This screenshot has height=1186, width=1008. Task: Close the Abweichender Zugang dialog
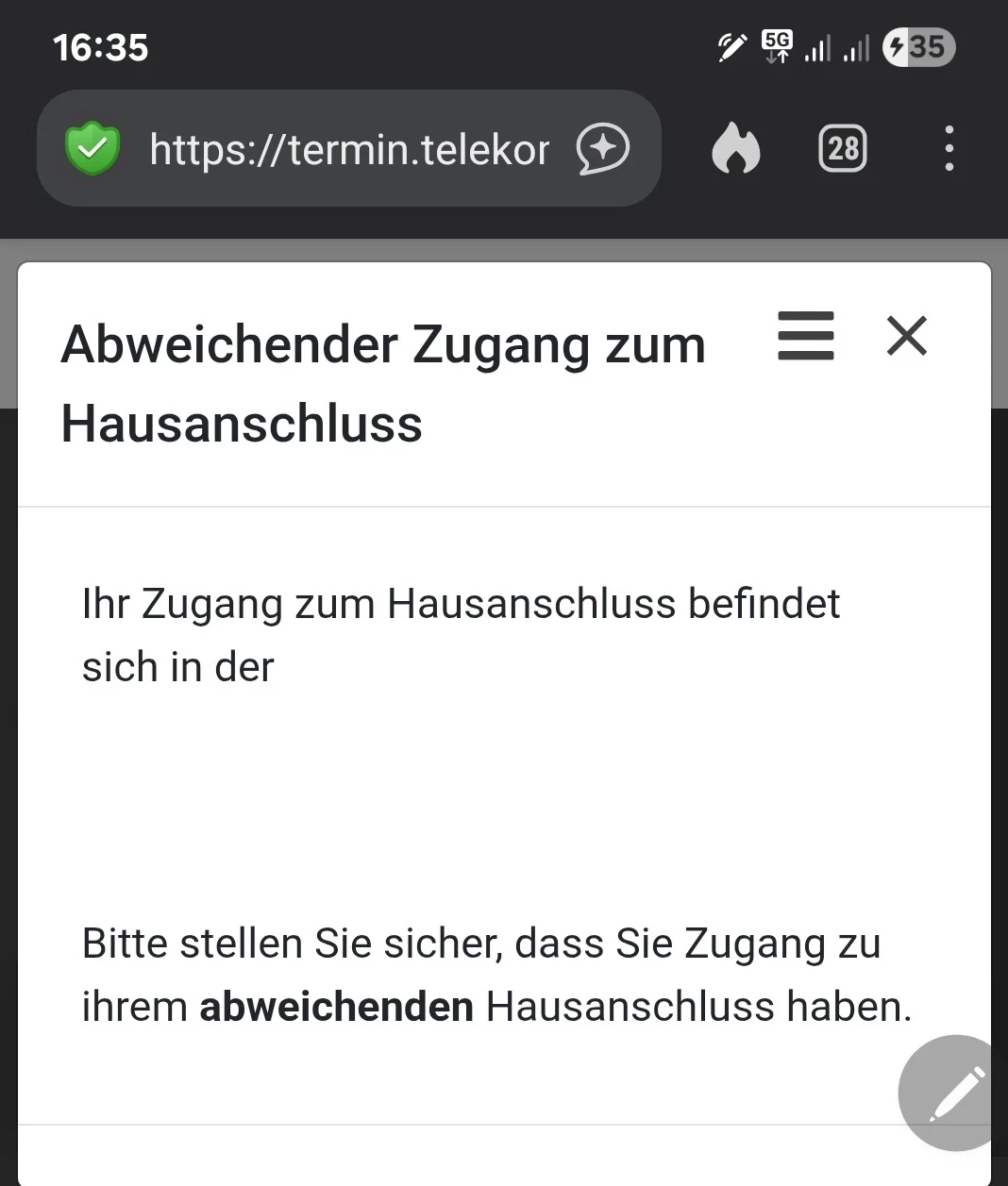click(x=907, y=336)
